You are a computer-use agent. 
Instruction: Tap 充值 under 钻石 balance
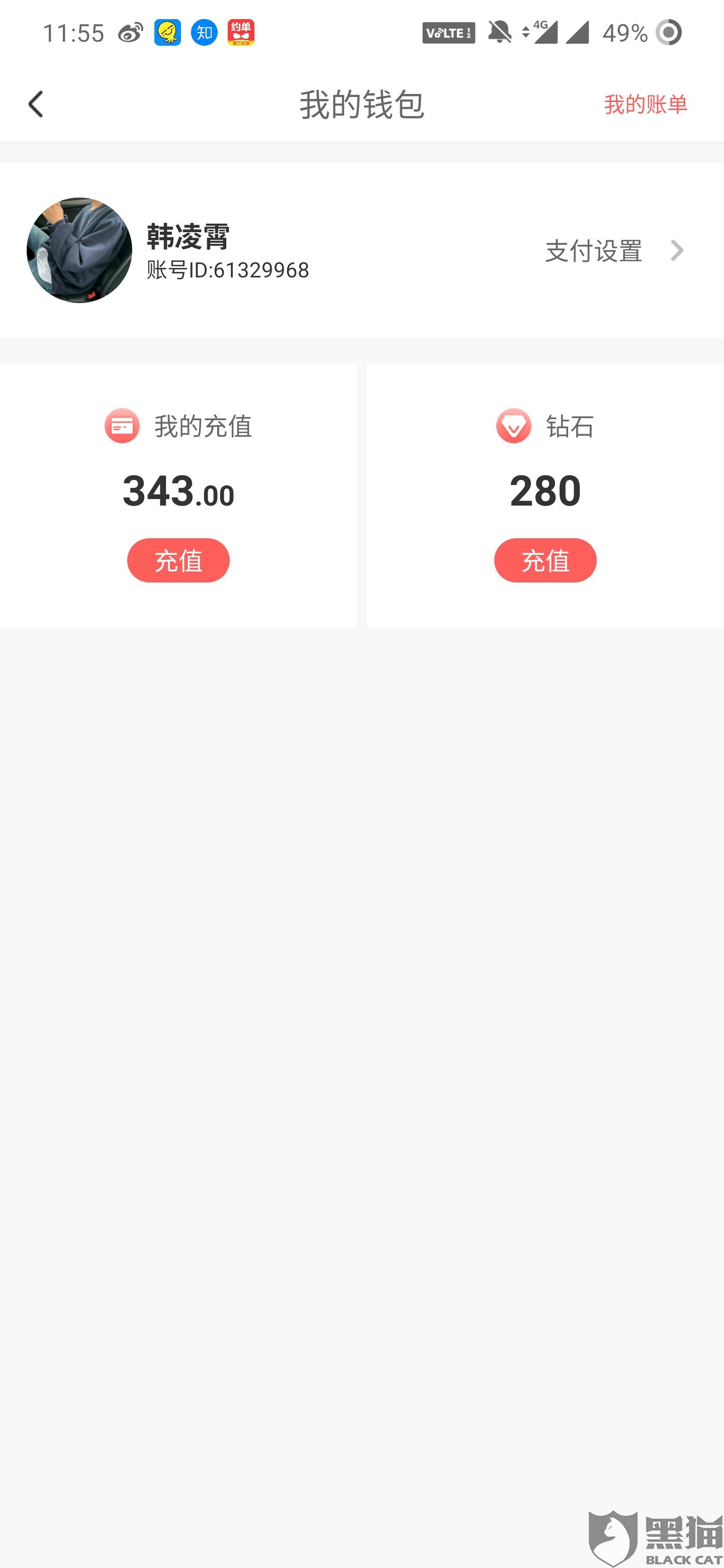[x=545, y=560]
